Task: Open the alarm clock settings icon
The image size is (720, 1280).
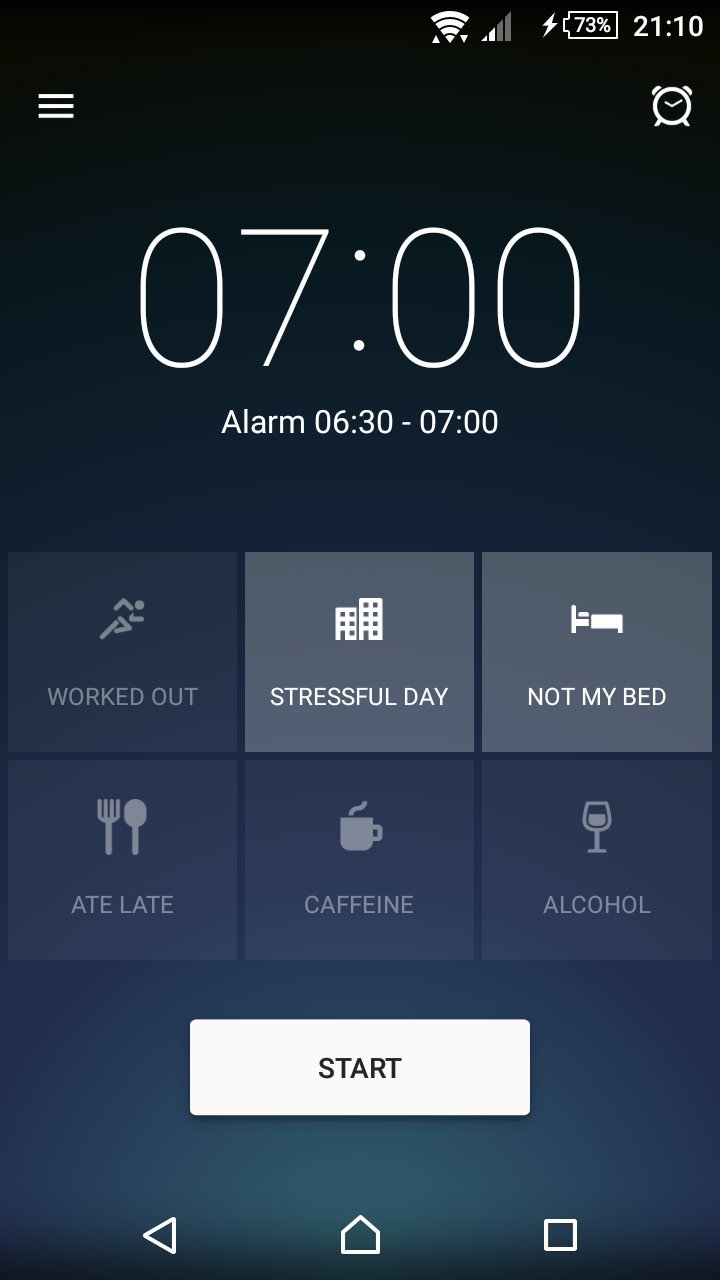Action: click(671, 106)
